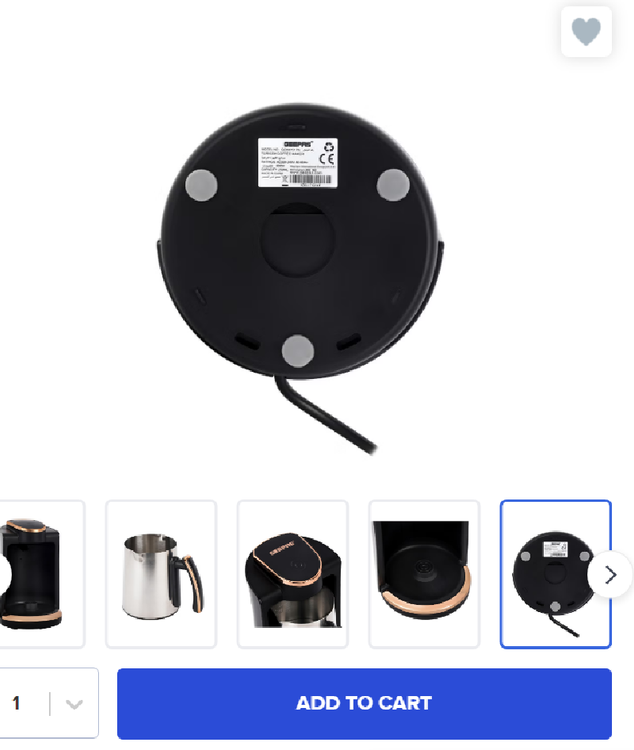
Task: View the top-view coffee maker thumbnail
Action: click(293, 574)
